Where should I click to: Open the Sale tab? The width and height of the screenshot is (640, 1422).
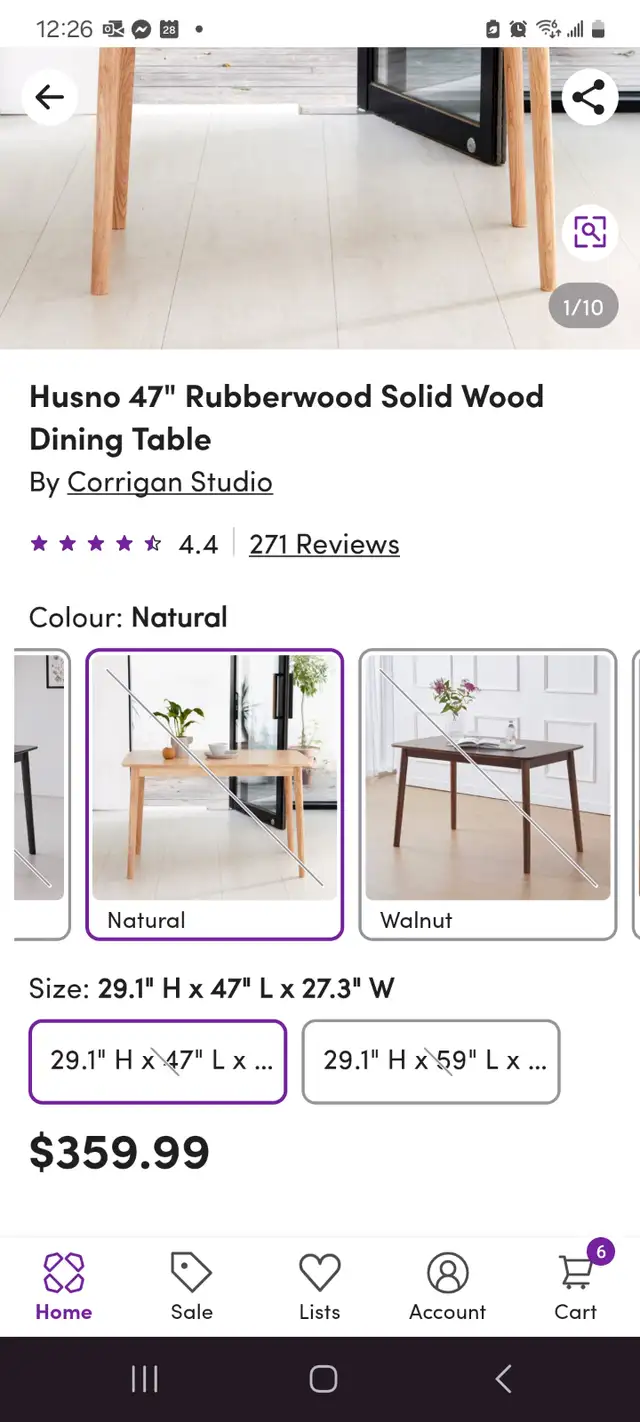(192, 1286)
